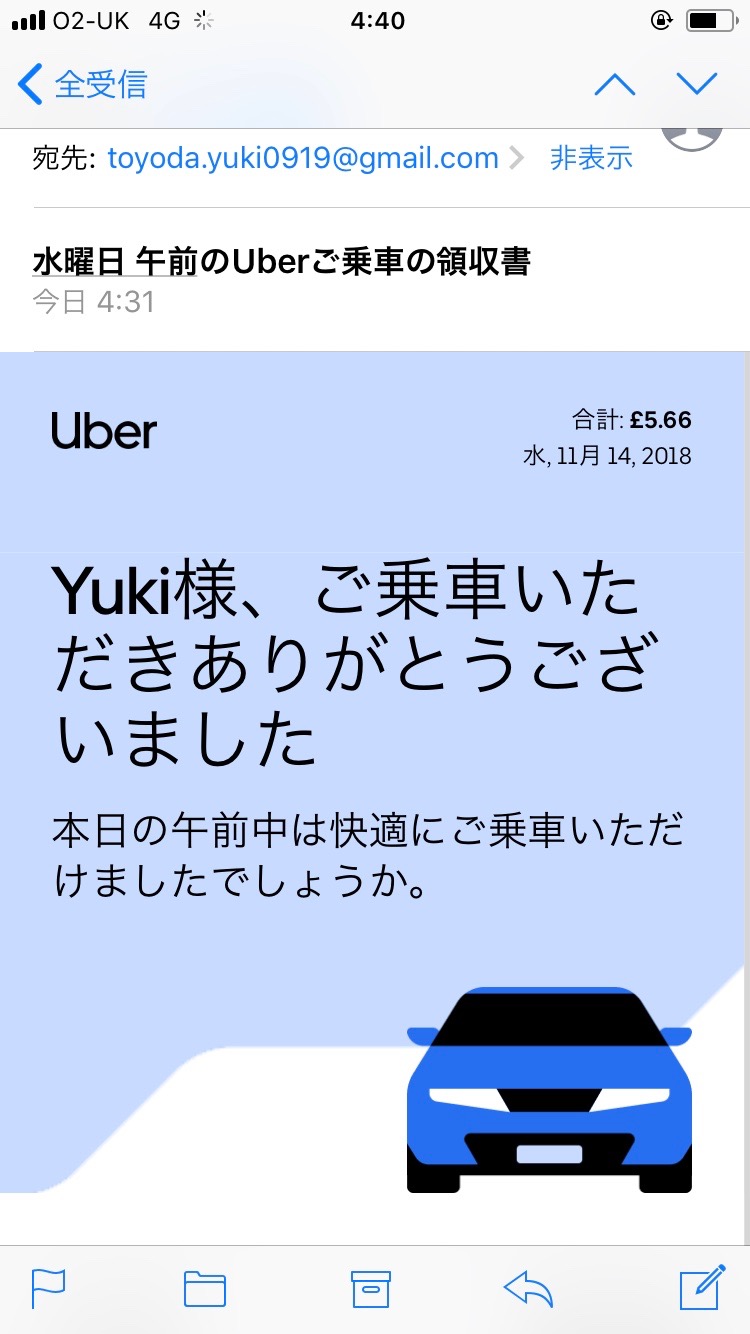
Task: Archive this Uber receipt email
Action: coord(369,1288)
